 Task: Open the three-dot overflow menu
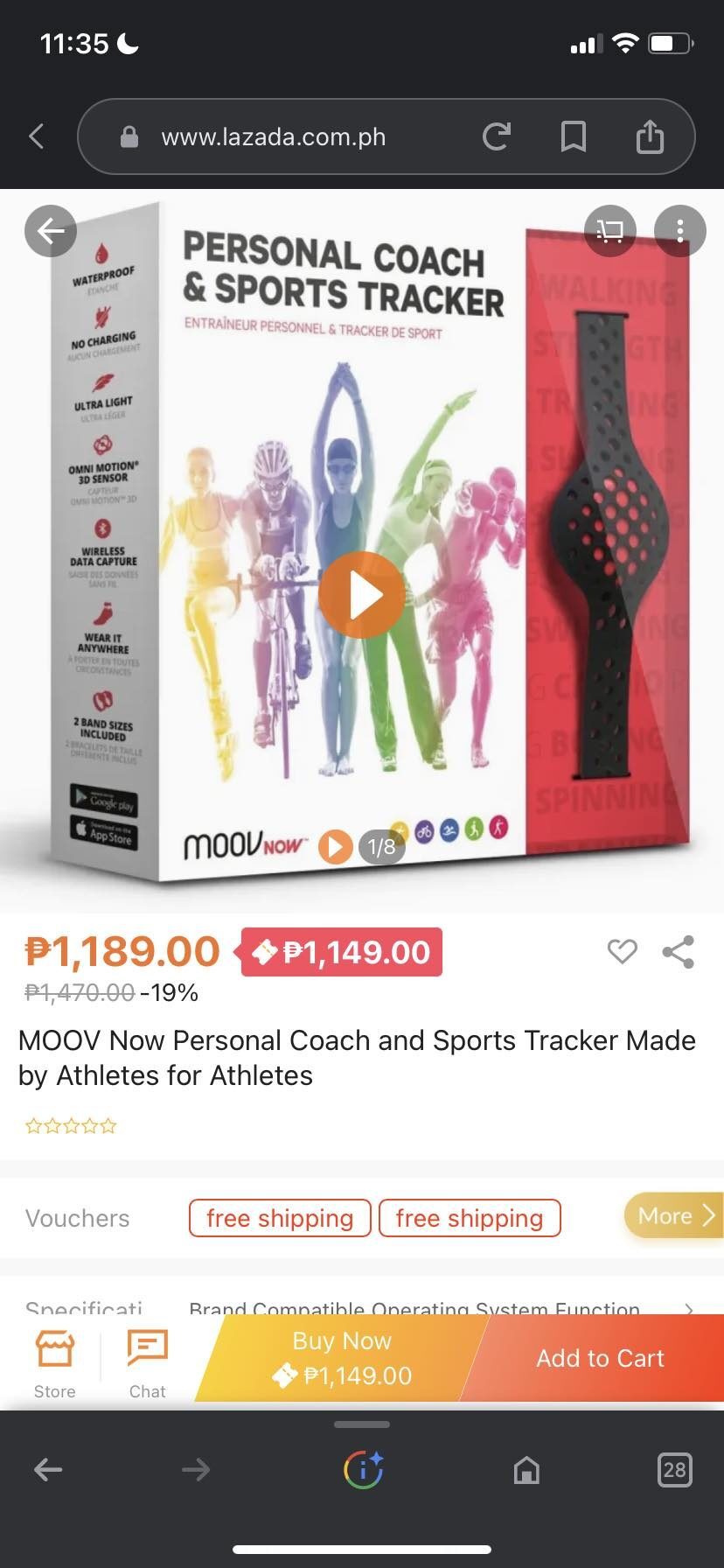(679, 231)
